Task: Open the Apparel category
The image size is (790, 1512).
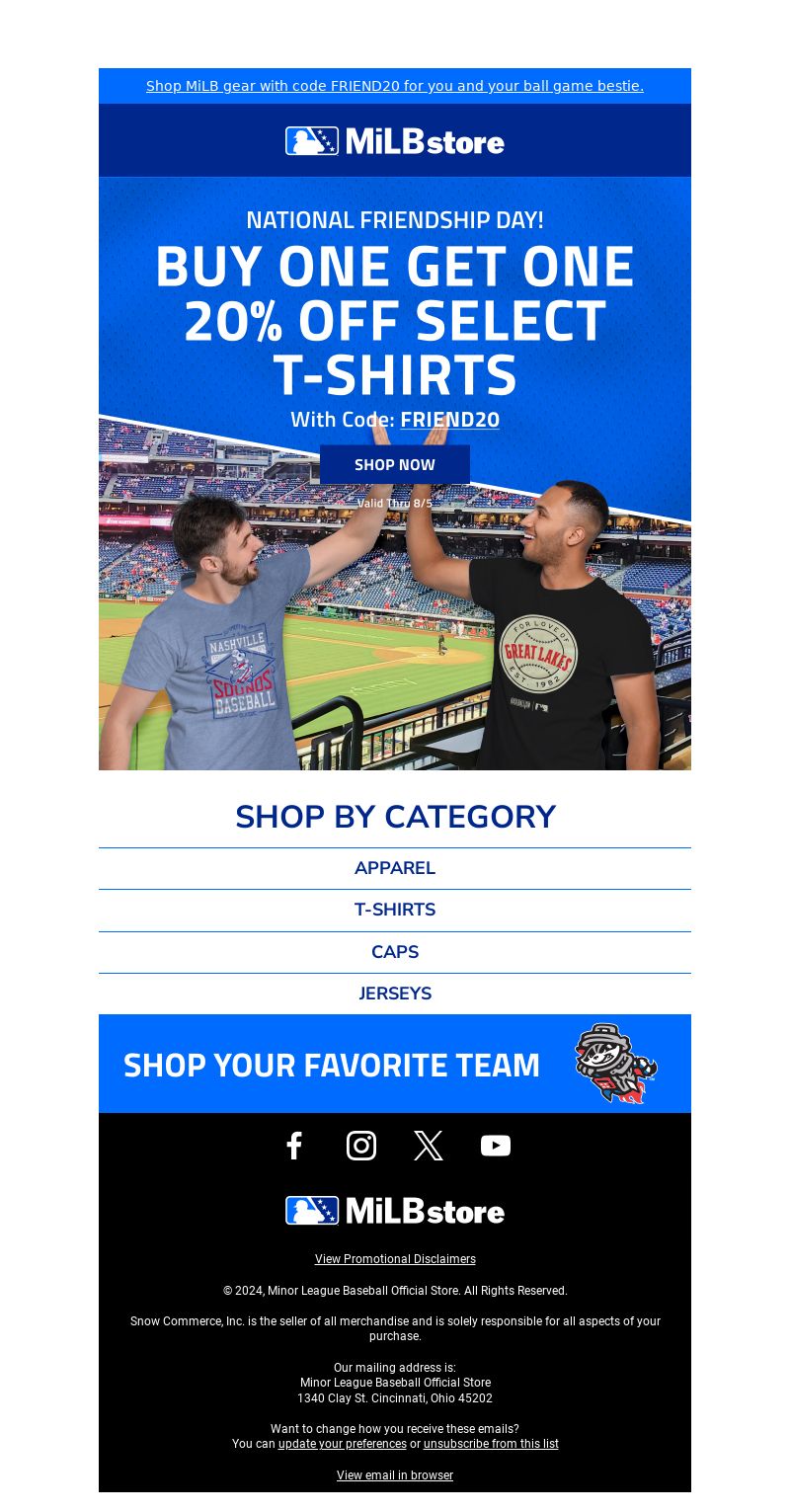Action: coord(395,868)
